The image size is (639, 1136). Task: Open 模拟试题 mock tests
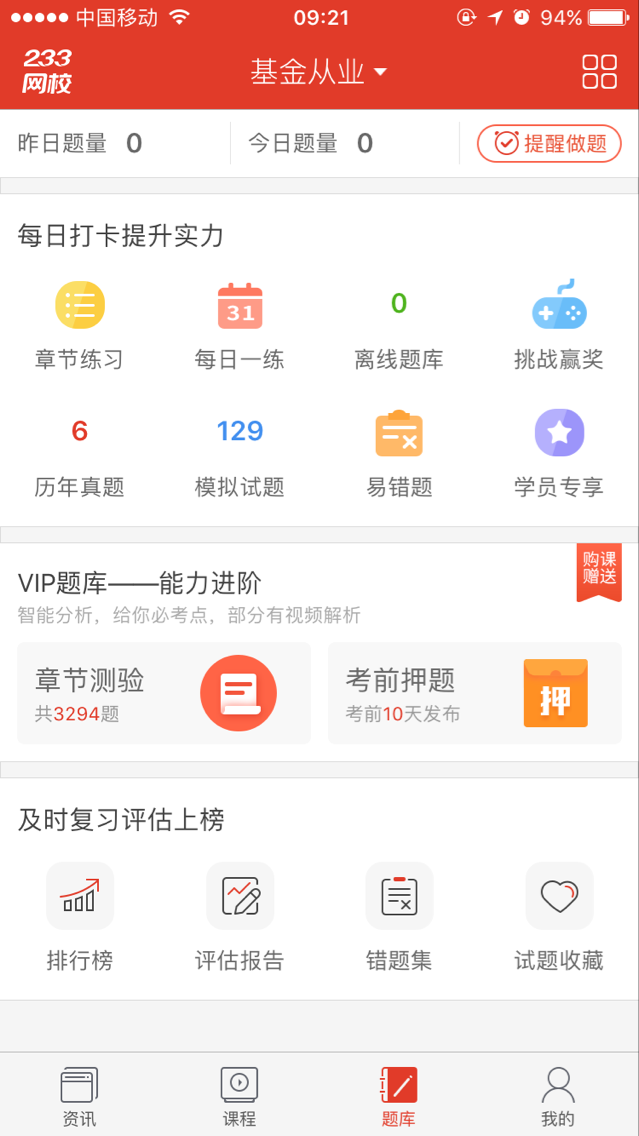coord(240,455)
